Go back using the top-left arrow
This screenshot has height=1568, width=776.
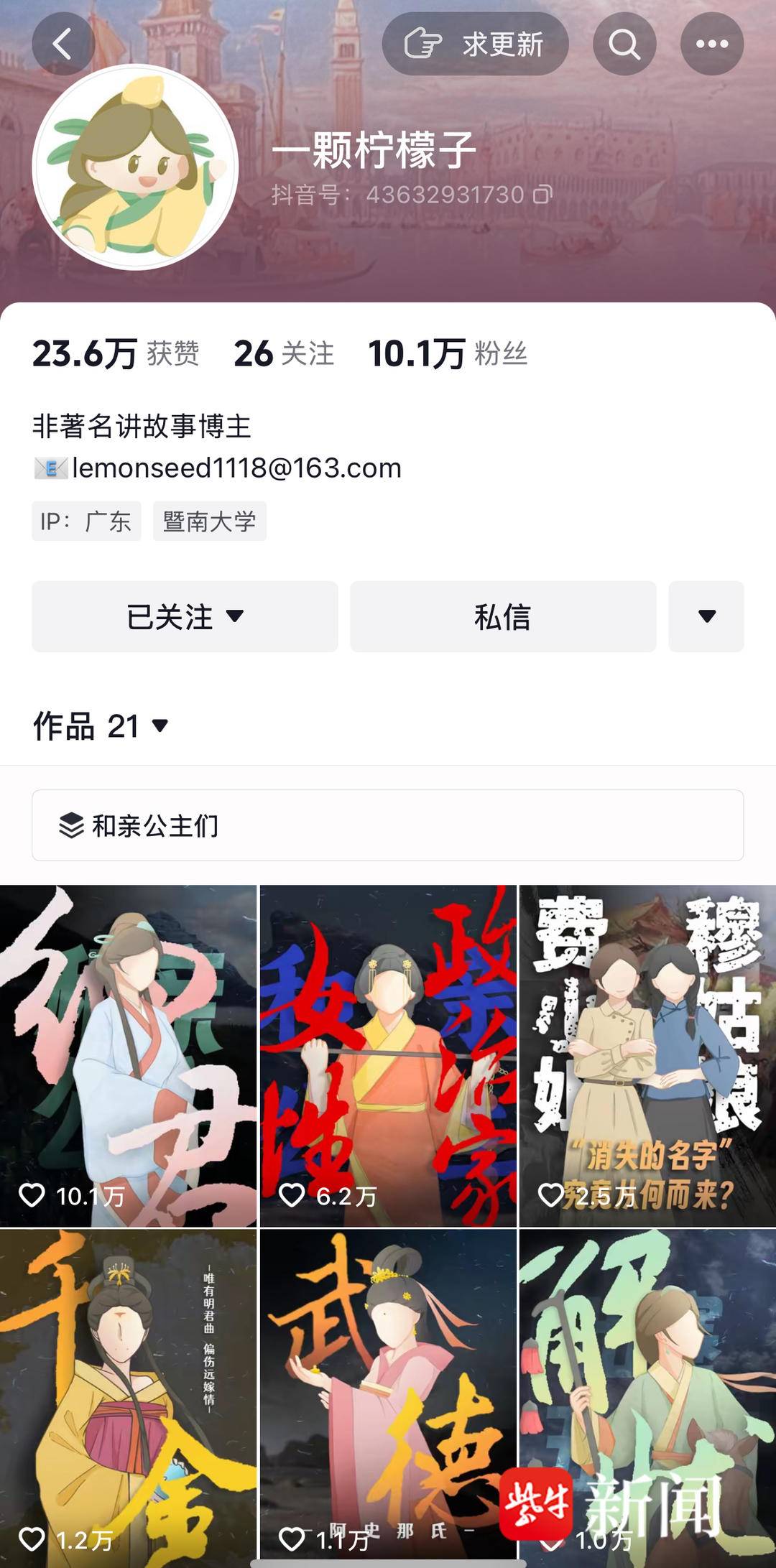63,44
